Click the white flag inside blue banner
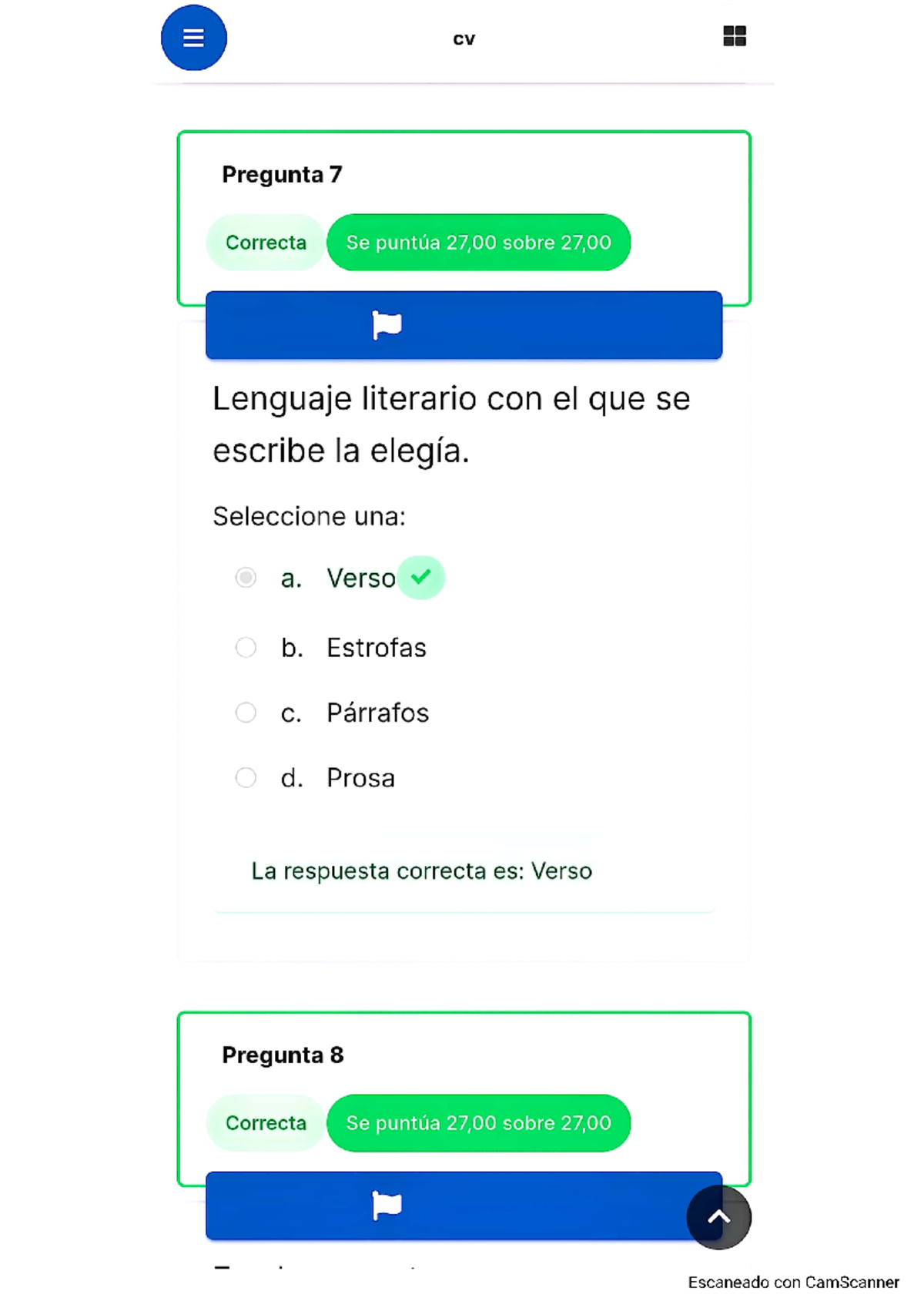 (x=387, y=325)
